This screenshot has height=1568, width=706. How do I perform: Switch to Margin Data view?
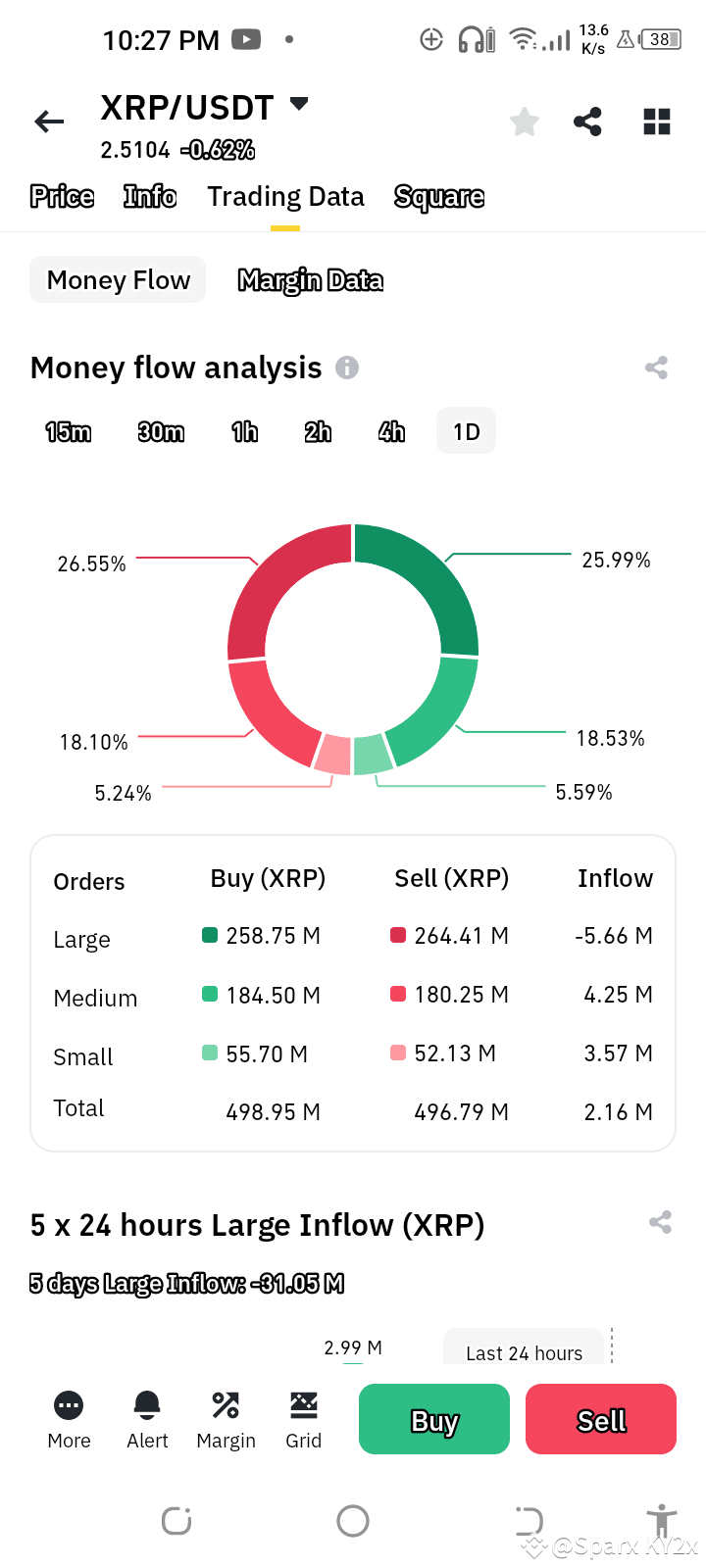tap(310, 280)
